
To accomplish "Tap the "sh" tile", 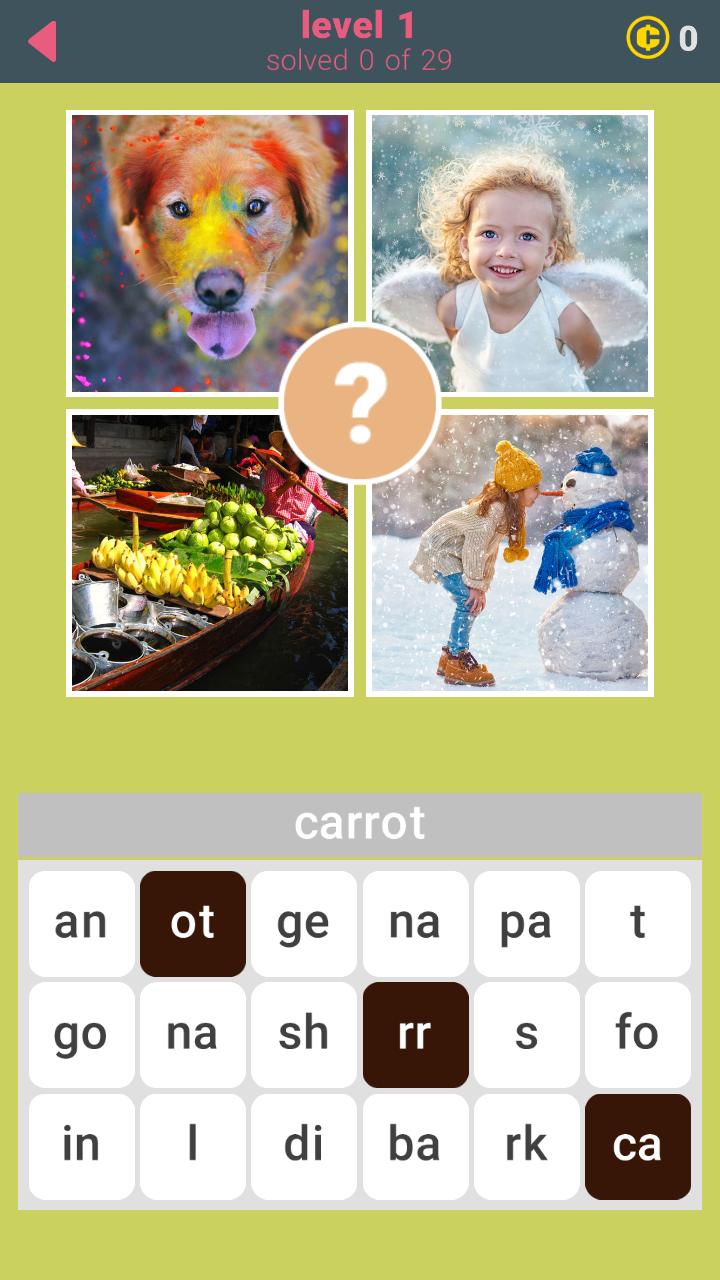I will click(x=303, y=1034).
